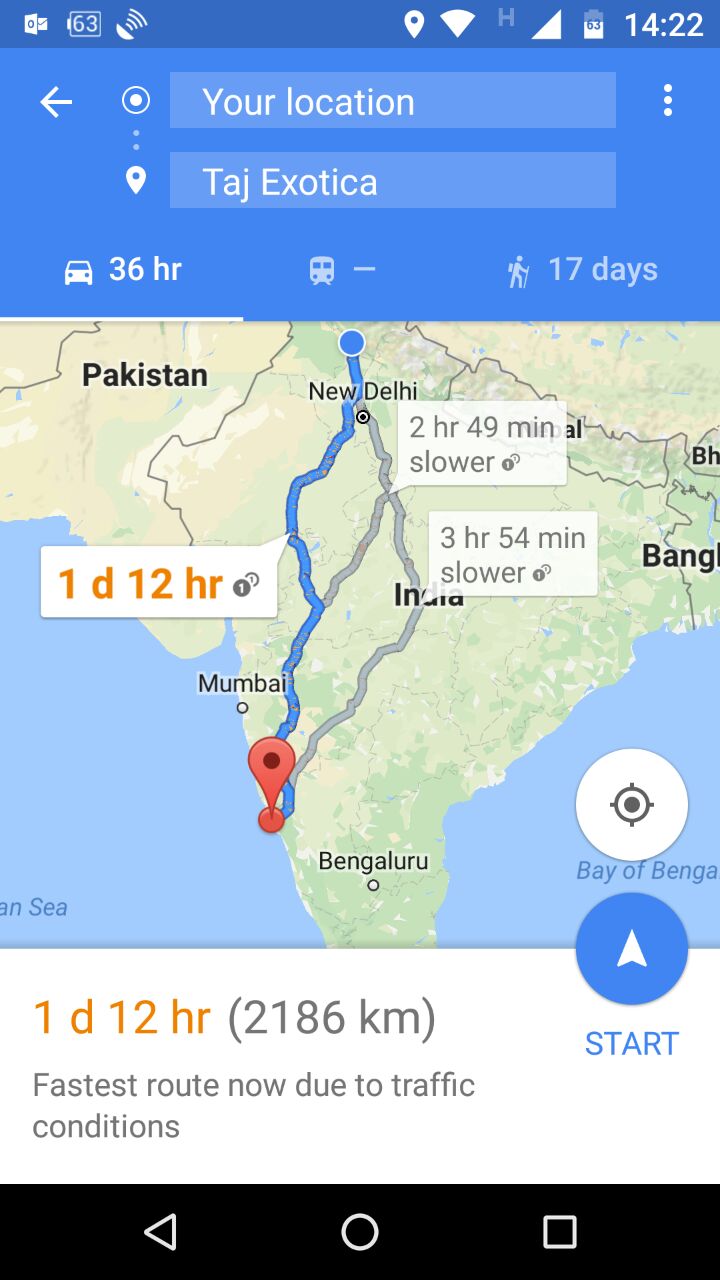Edit the 'Your location' starting point field
This screenshot has width=720, height=1280.
393,100
